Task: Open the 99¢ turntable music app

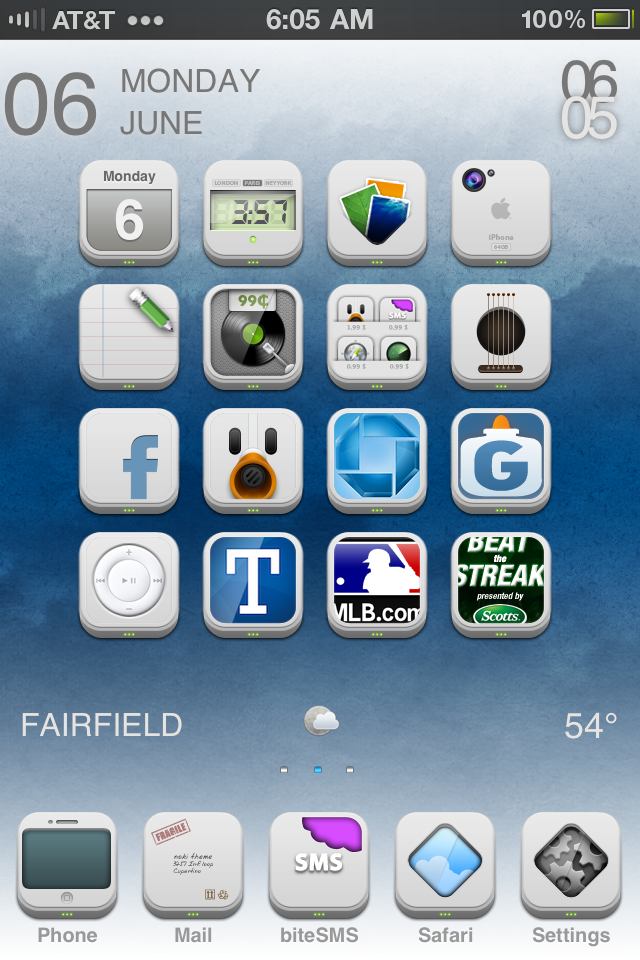Action: click(x=253, y=334)
